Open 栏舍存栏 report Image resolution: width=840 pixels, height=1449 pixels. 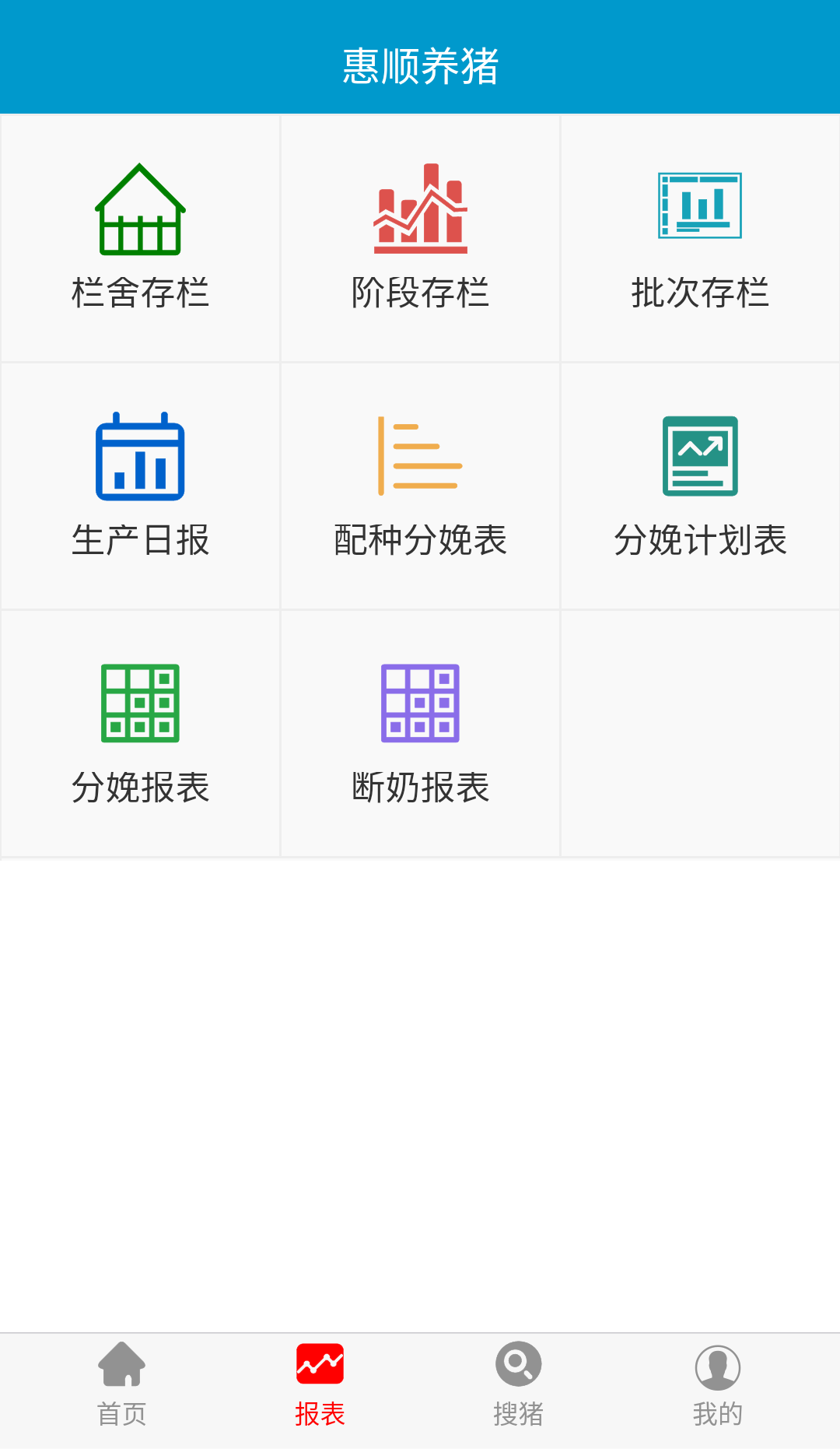(x=140, y=237)
